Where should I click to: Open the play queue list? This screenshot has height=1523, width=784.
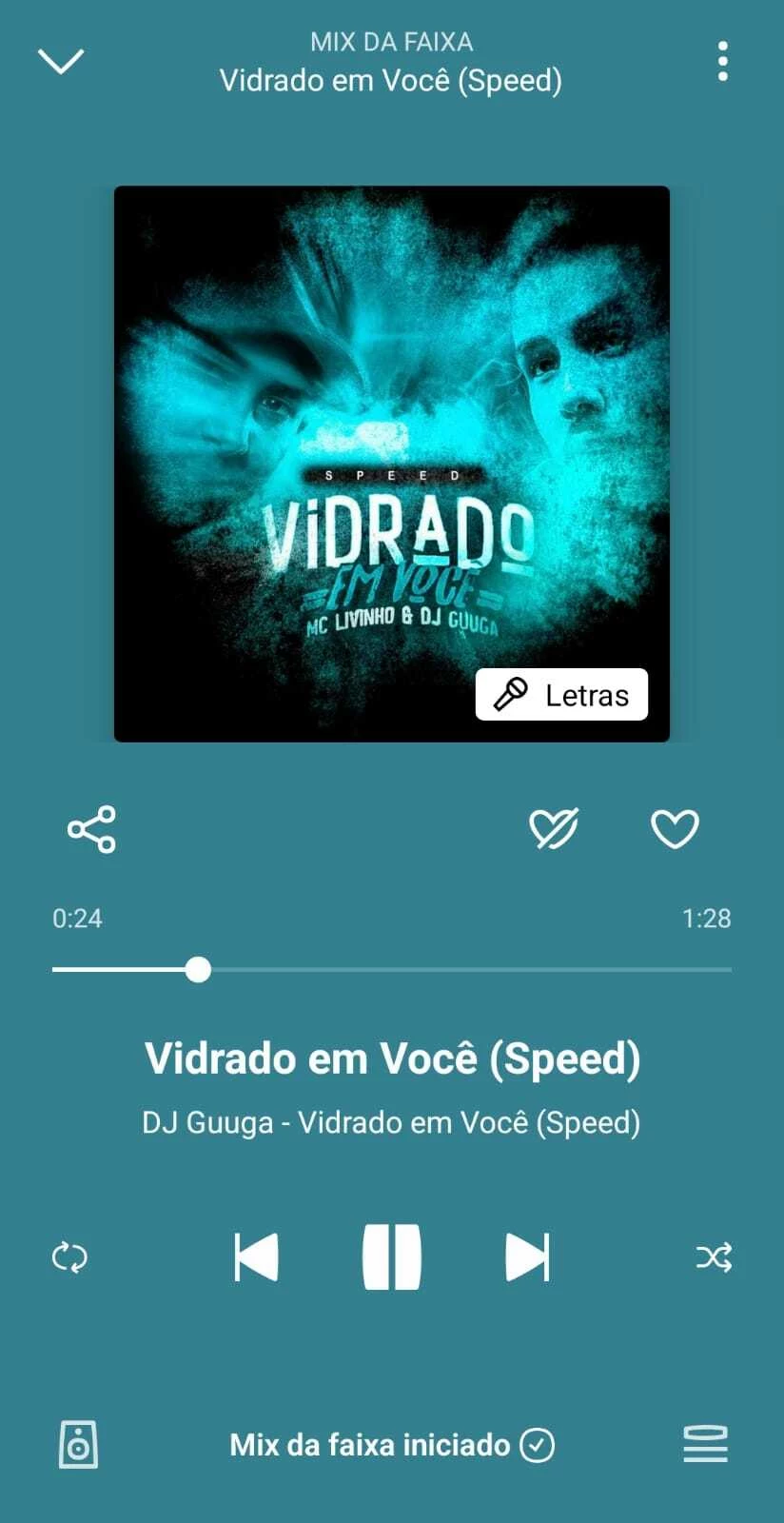click(705, 1445)
